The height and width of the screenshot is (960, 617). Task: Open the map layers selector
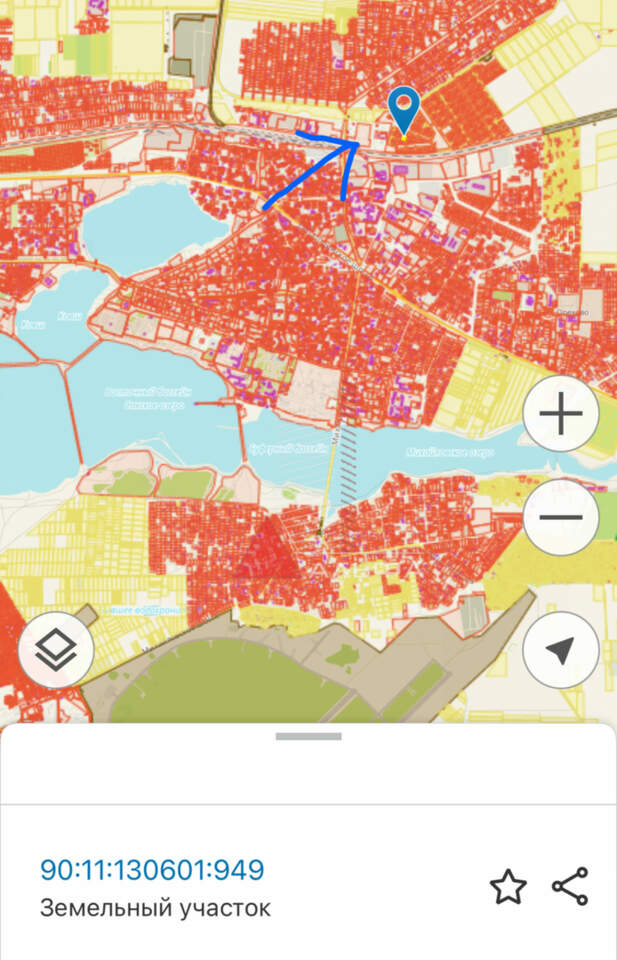56,650
